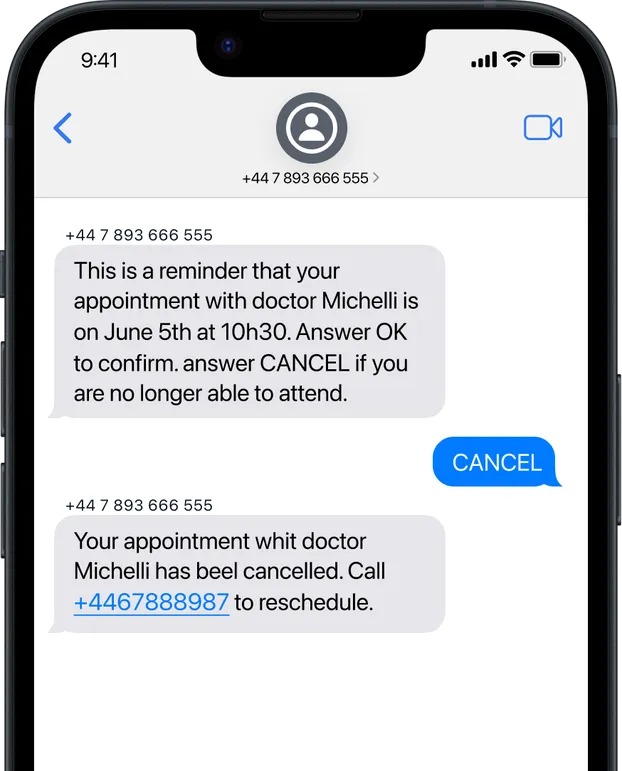622x771 pixels.
Task: Start a FaceTime video call
Action: point(542,128)
